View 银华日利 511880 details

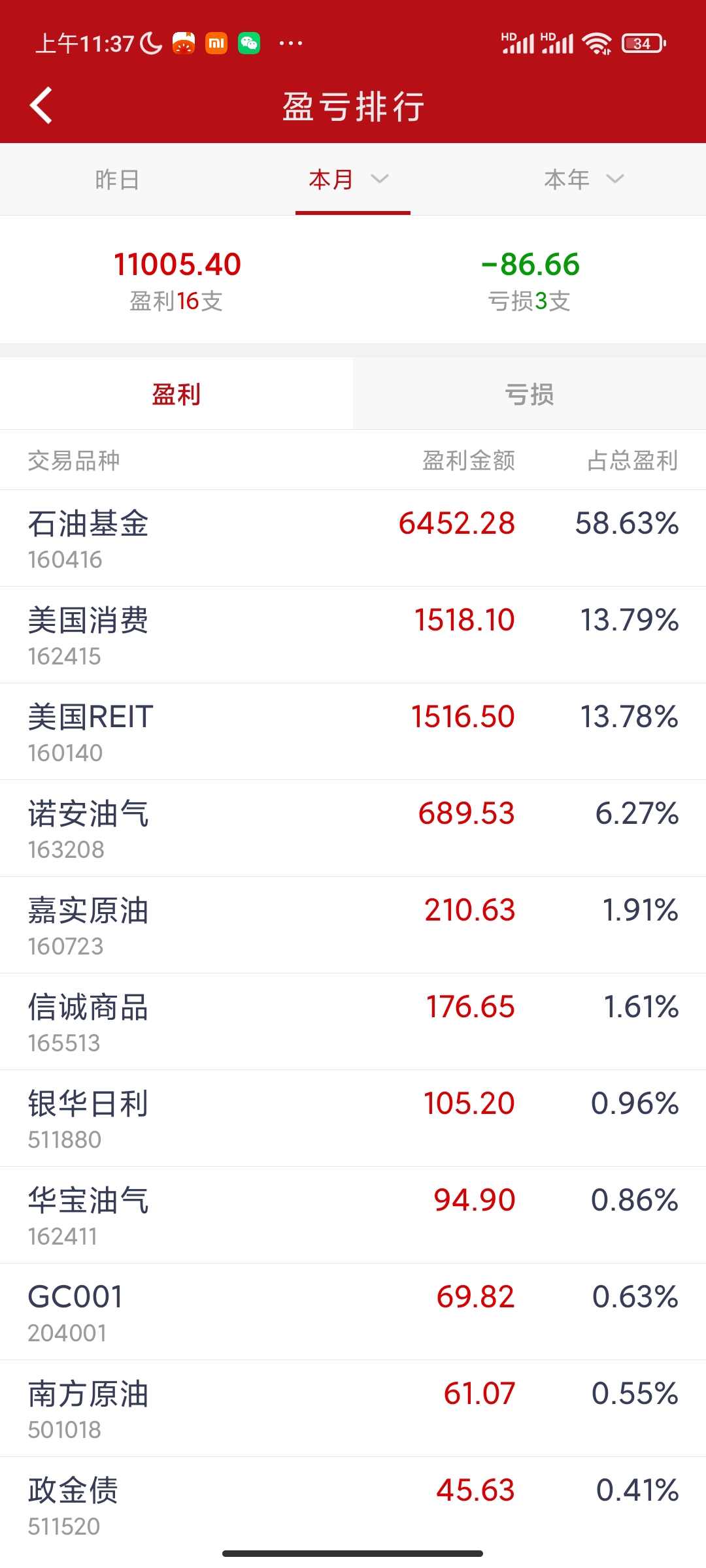353,1119
